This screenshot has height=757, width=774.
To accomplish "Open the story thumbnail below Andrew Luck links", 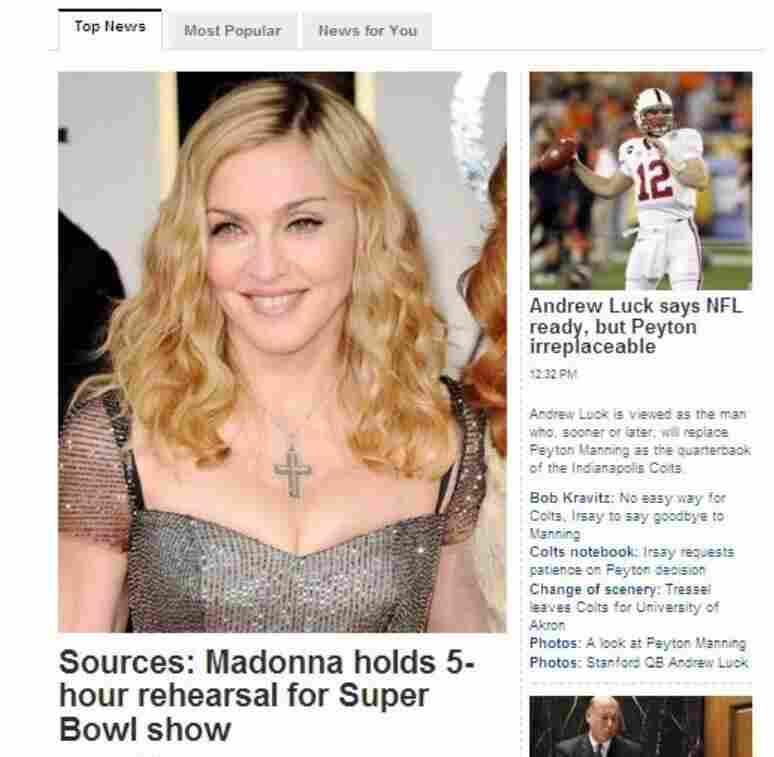I will [640, 728].
